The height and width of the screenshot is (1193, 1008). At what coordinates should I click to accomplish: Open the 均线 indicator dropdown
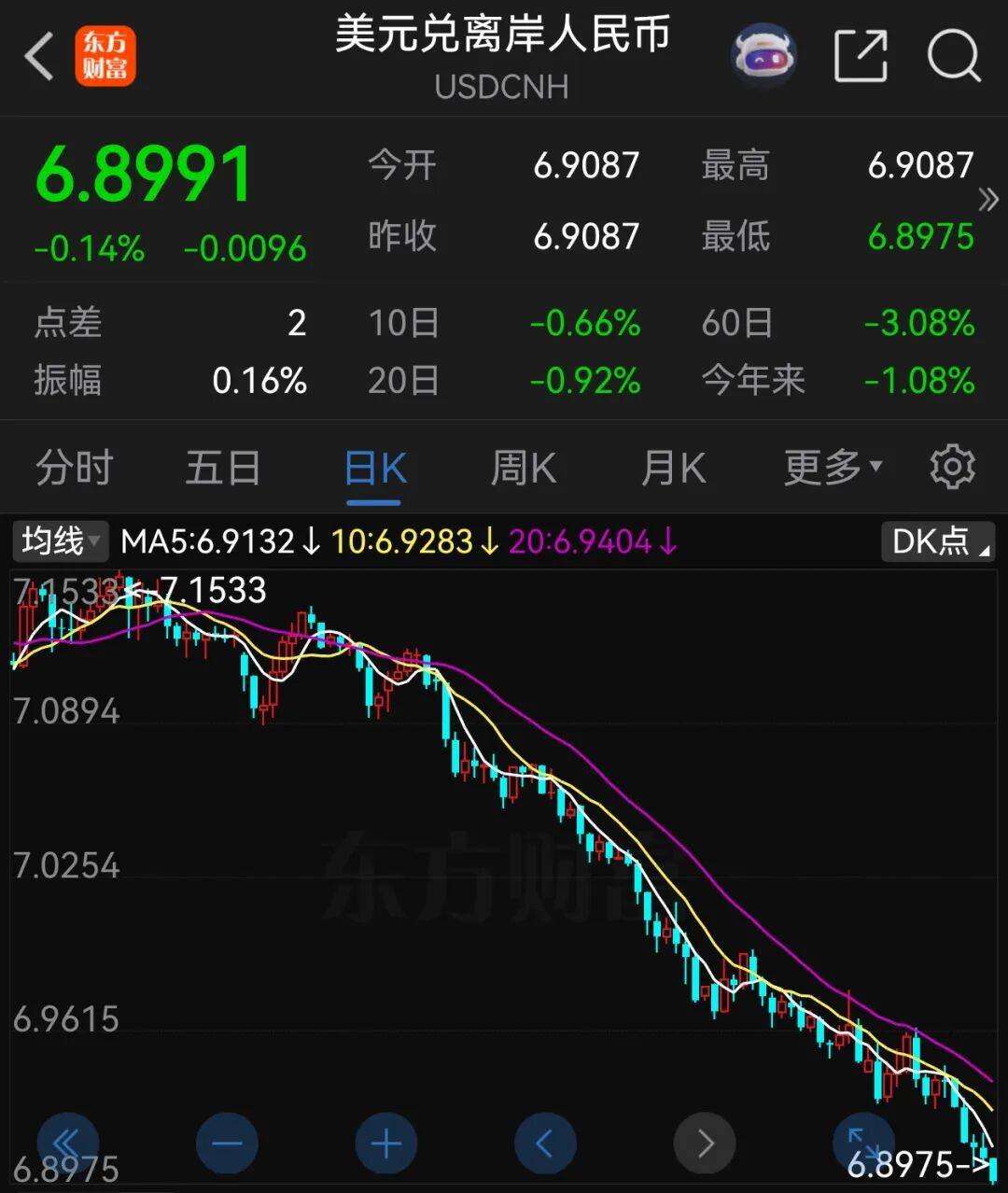point(61,540)
